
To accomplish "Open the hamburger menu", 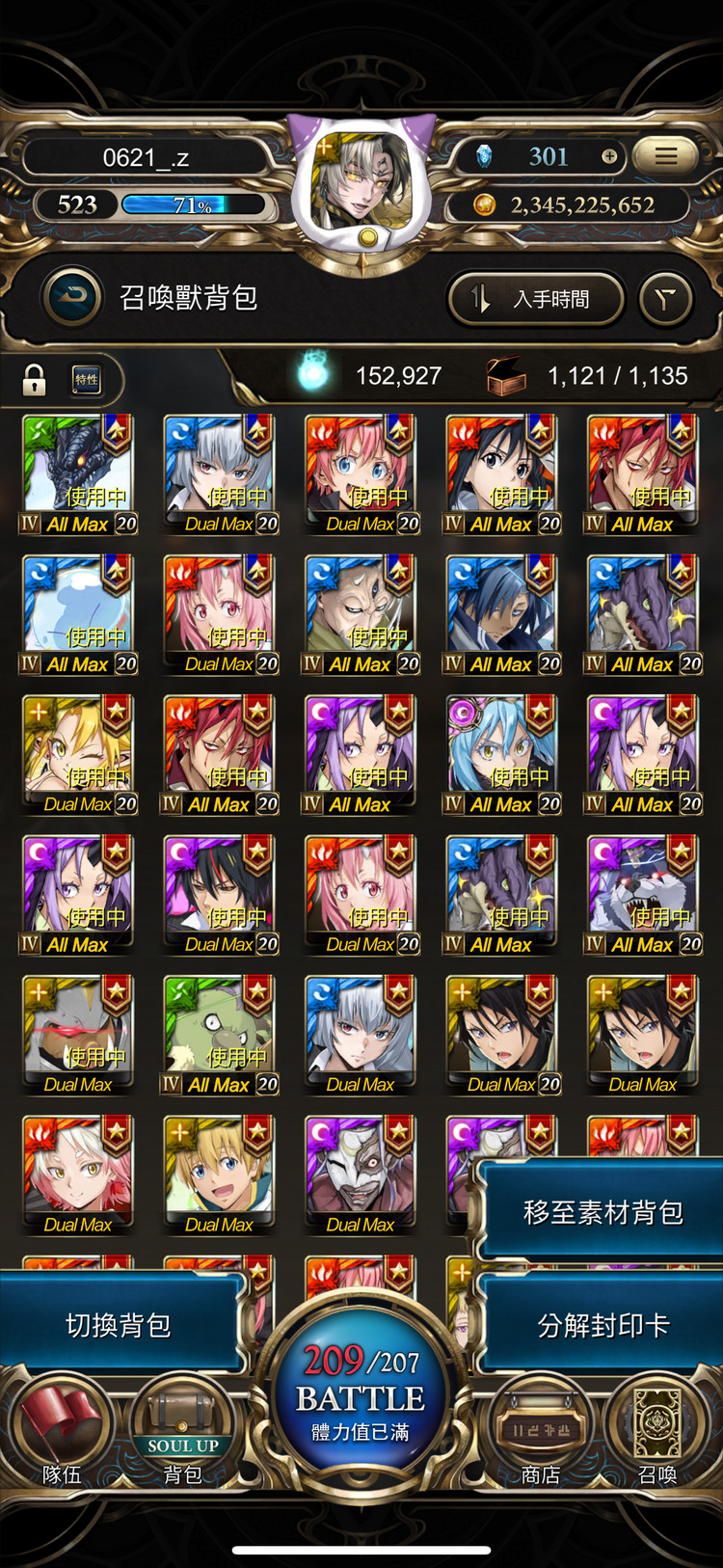I will [666, 155].
